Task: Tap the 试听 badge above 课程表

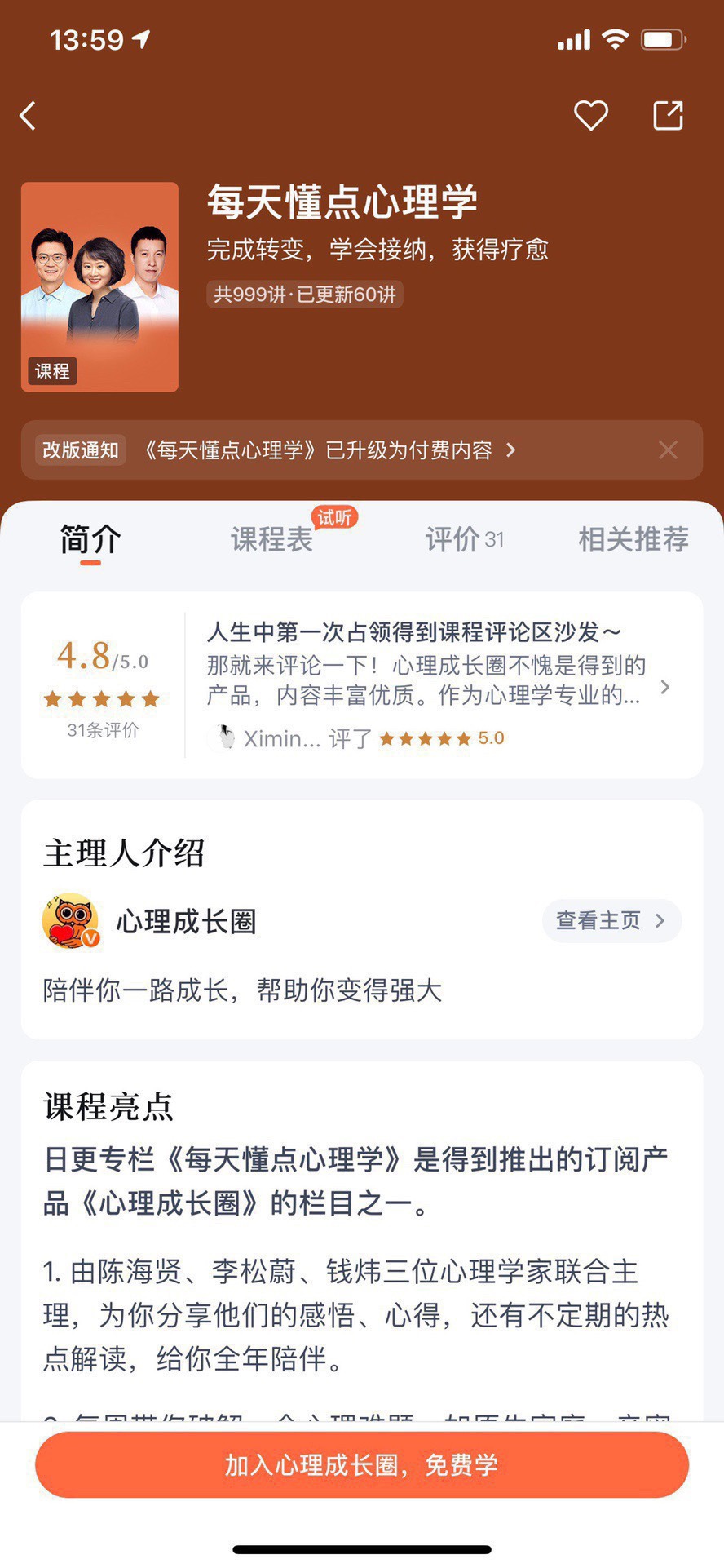Action: pos(334,516)
